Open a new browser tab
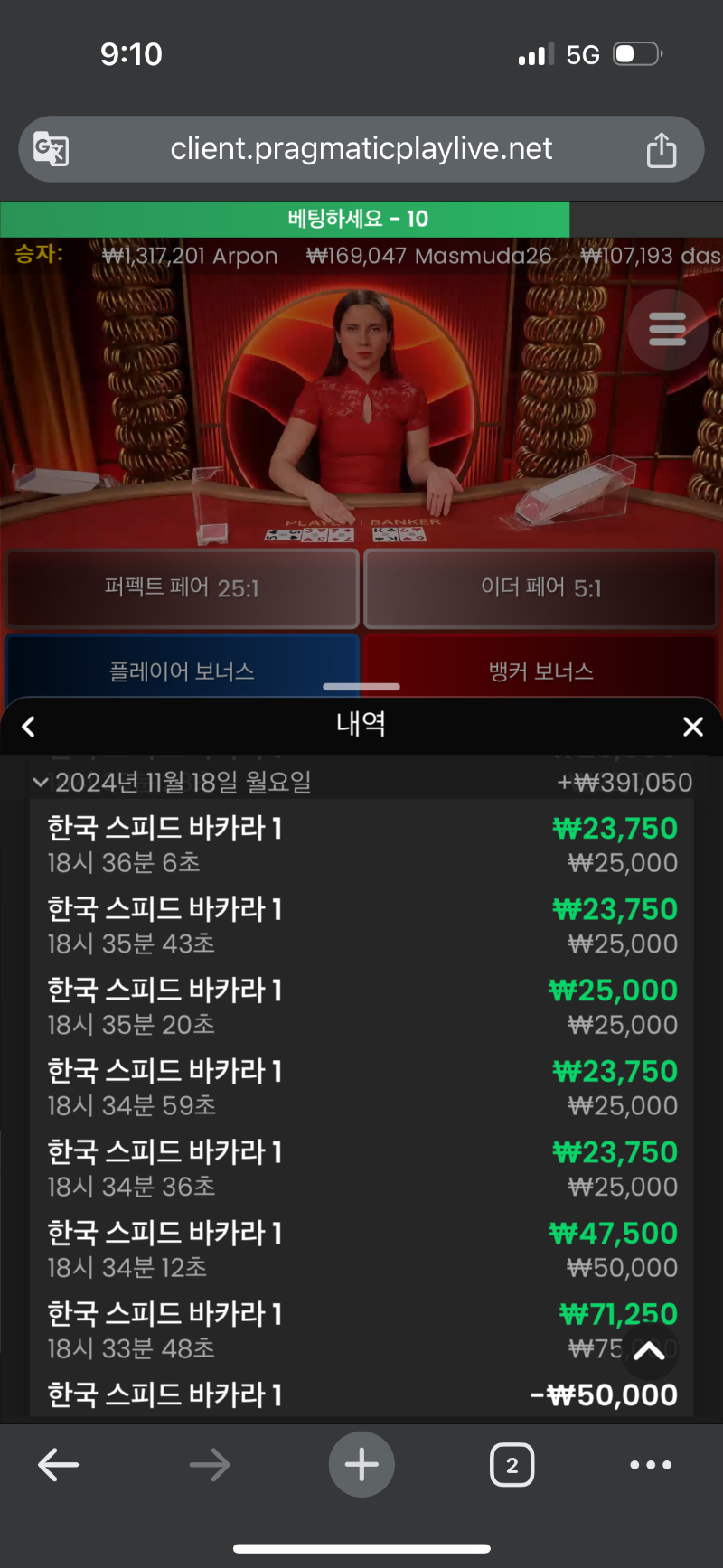The image size is (723, 1568). pyautogui.click(x=361, y=1465)
